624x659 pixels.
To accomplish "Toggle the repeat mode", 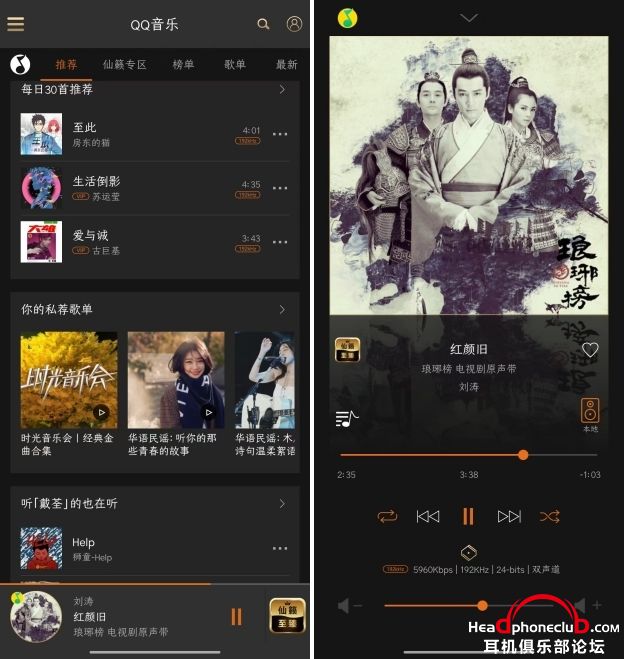I will [387, 516].
